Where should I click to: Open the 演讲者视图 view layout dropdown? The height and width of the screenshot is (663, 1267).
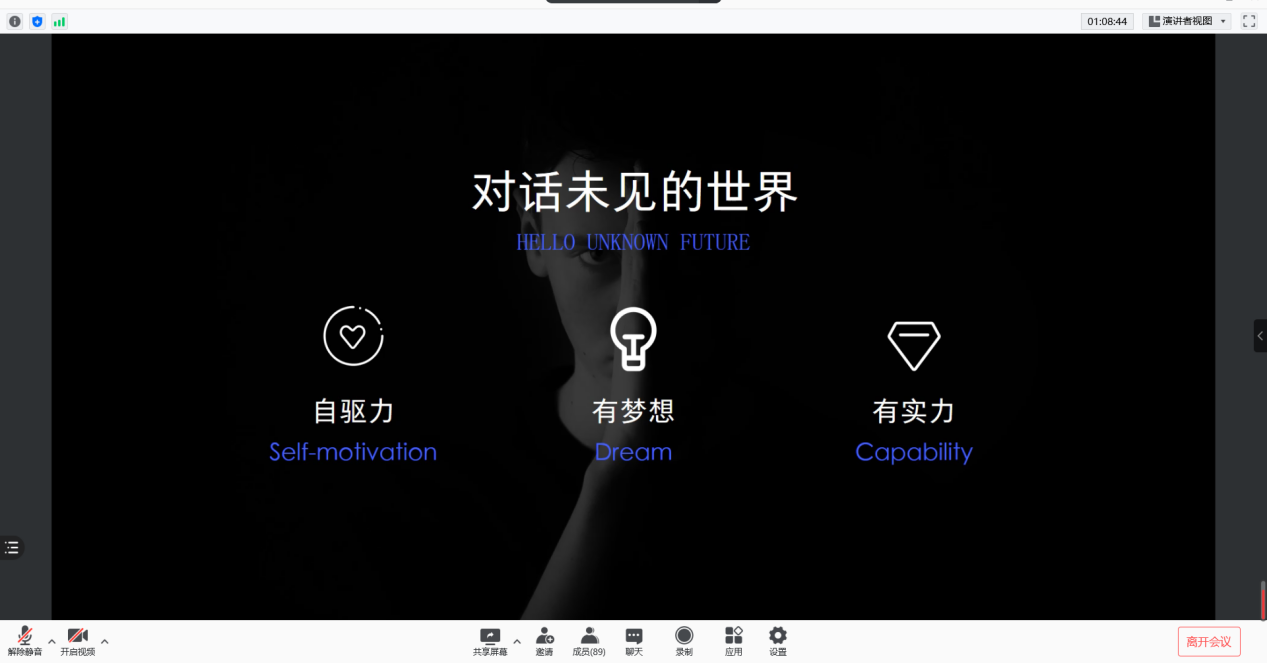click(1187, 21)
